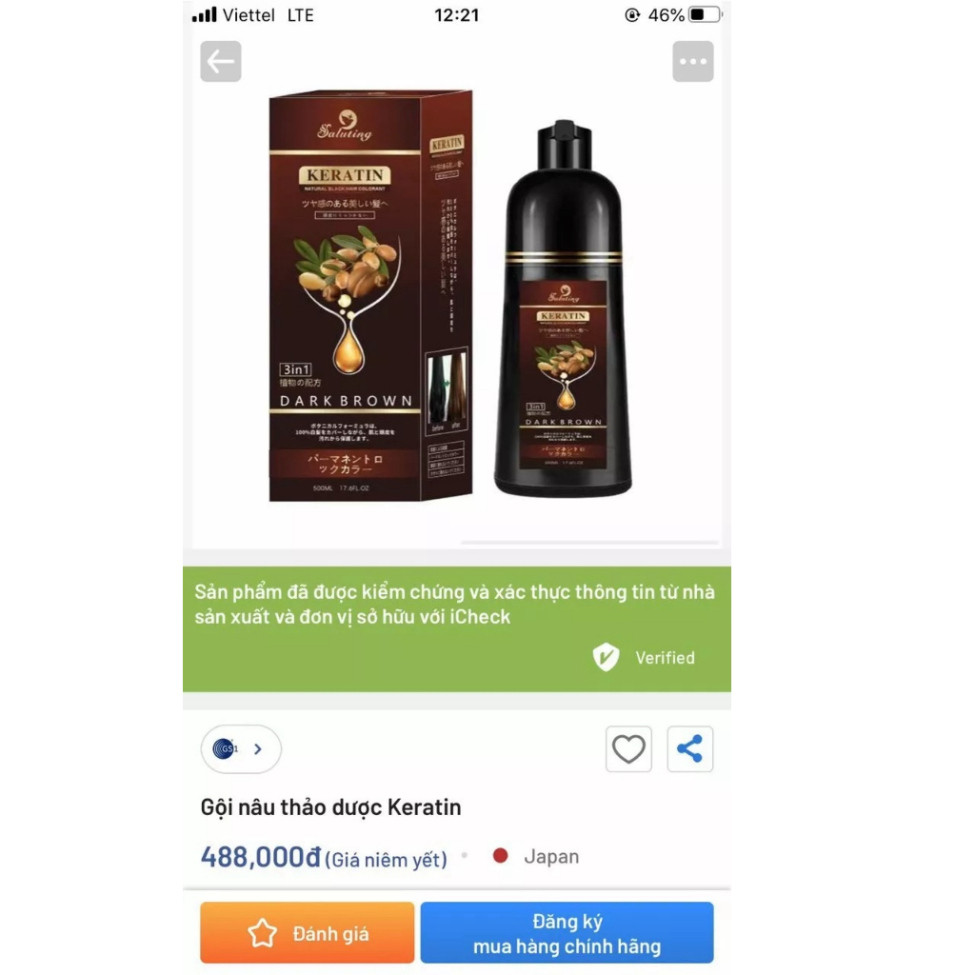Share this Keratin product
975x975 pixels.
[690, 749]
